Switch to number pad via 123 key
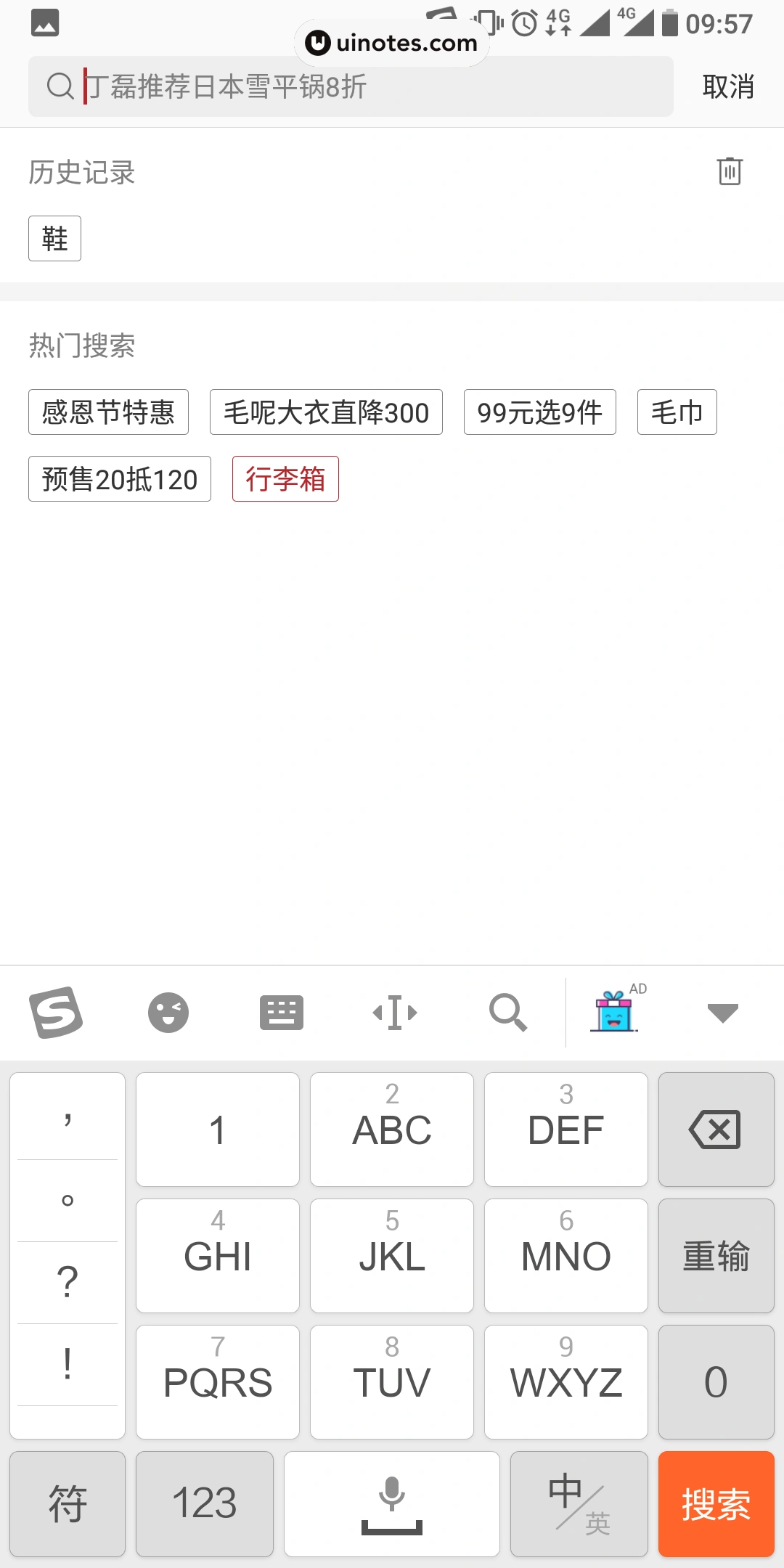Screen dimensions: 784x1568 click(x=204, y=1504)
